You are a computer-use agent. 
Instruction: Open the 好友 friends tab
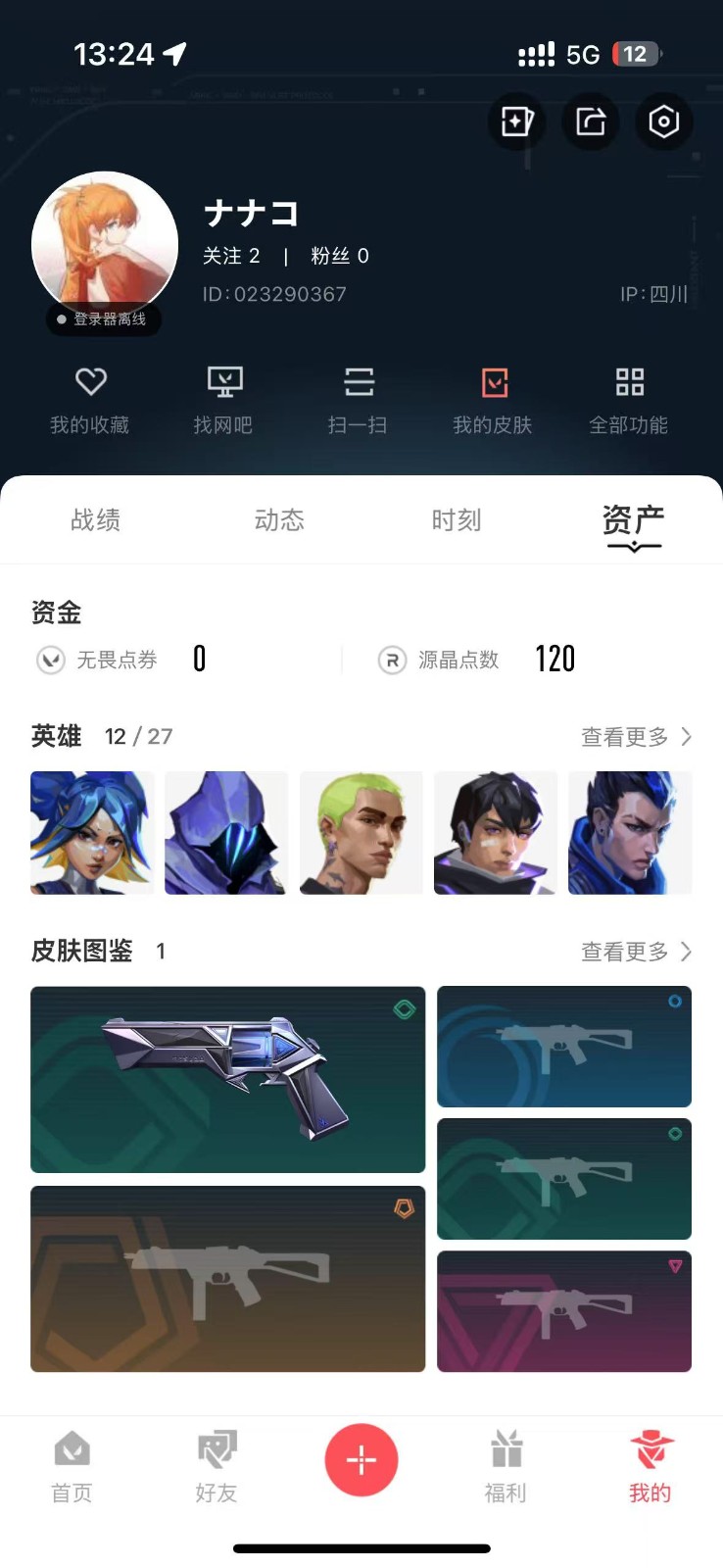(217, 1466)
